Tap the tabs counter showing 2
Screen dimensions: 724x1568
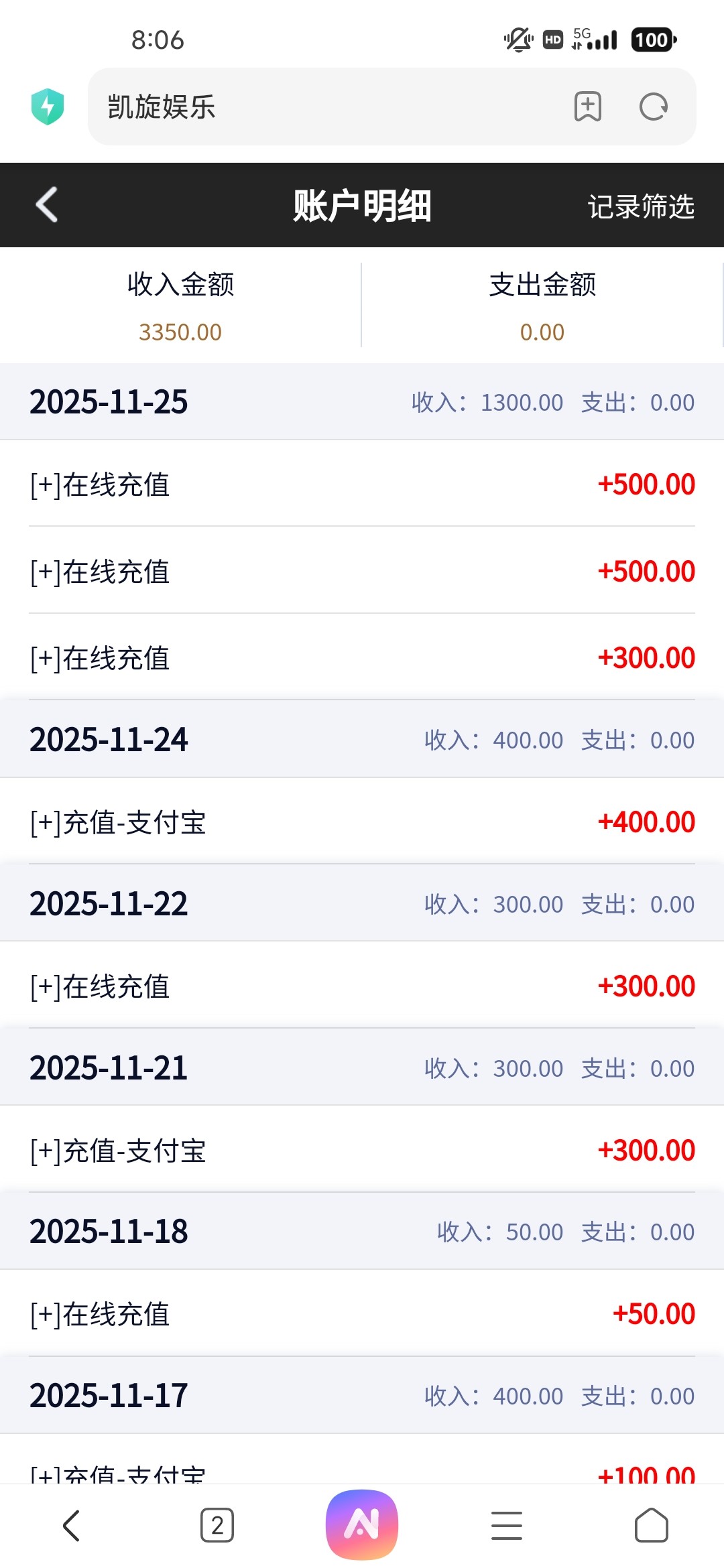[x=217, y=1524]
